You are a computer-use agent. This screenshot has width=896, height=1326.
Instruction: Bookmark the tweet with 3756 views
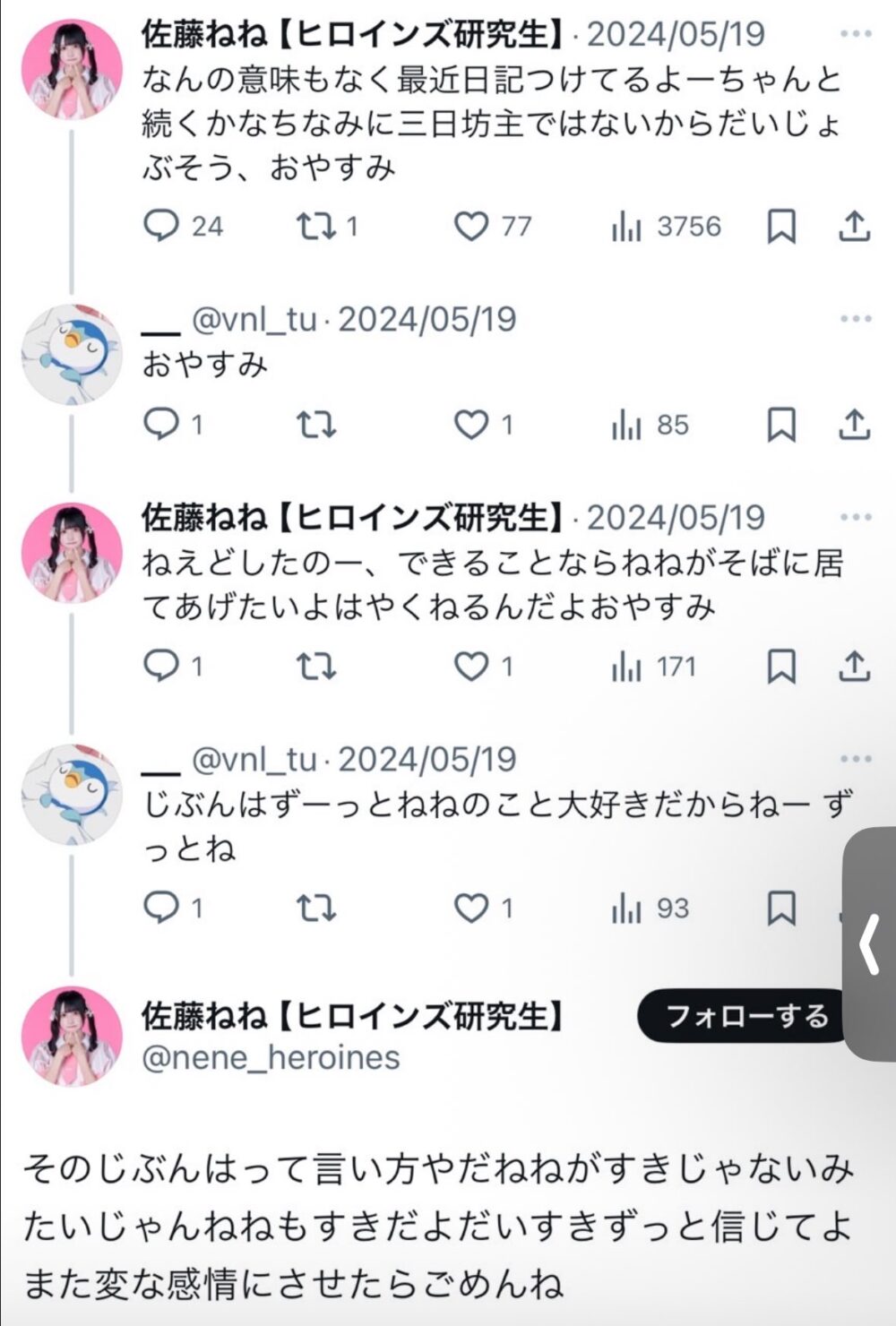tap(781, 227)
